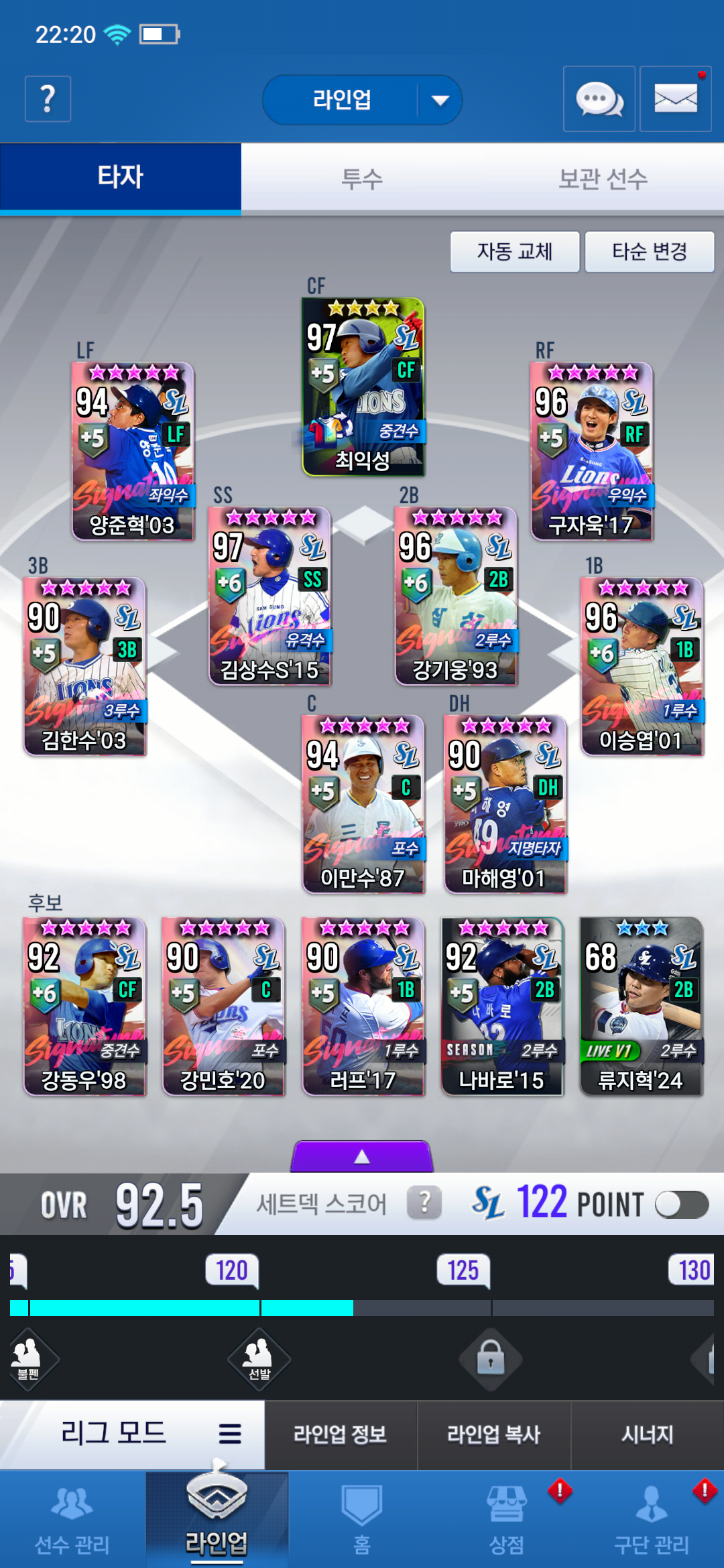
Task: Open the 시너지 option
Action: [648, 1435]
